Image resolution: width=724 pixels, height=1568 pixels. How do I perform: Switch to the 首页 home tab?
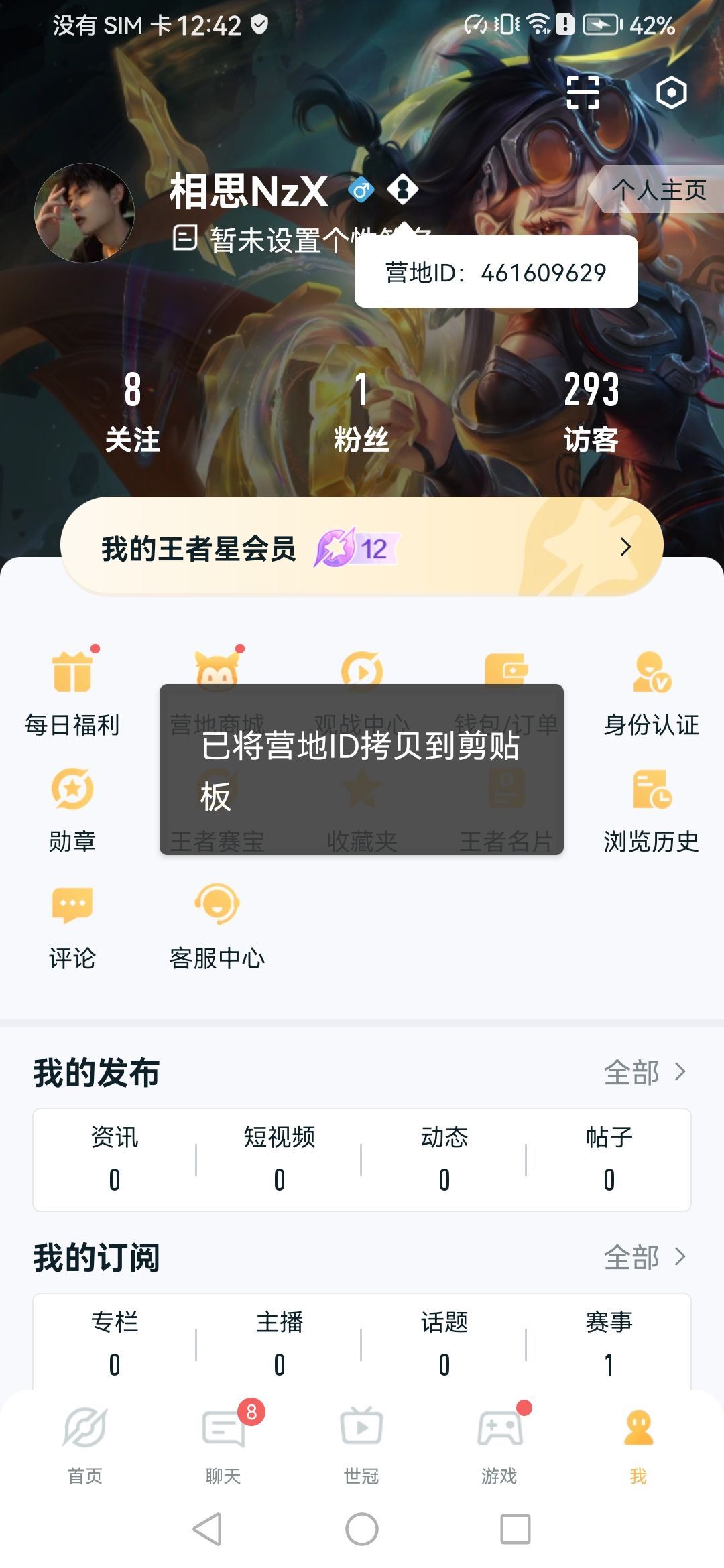tap(84, 1444)
